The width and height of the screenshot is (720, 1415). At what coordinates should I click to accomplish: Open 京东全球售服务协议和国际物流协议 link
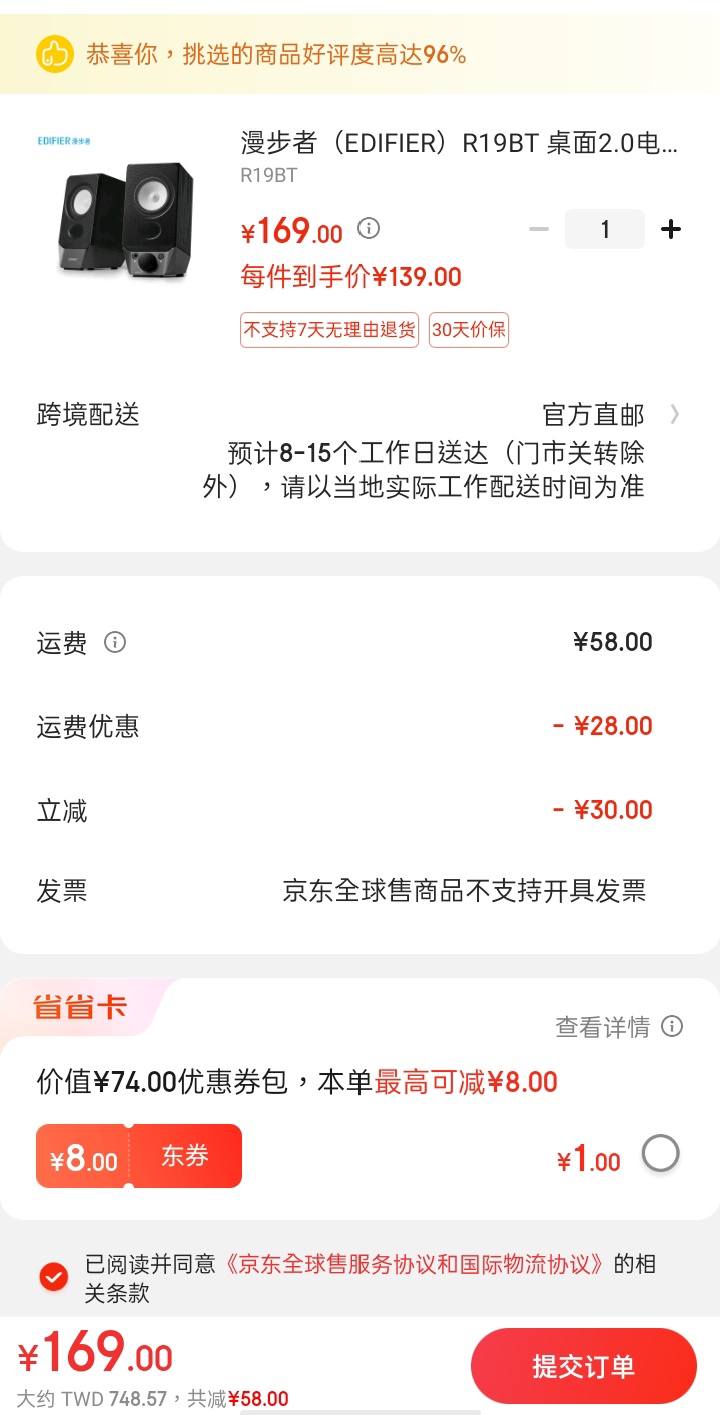point(415,1264)
